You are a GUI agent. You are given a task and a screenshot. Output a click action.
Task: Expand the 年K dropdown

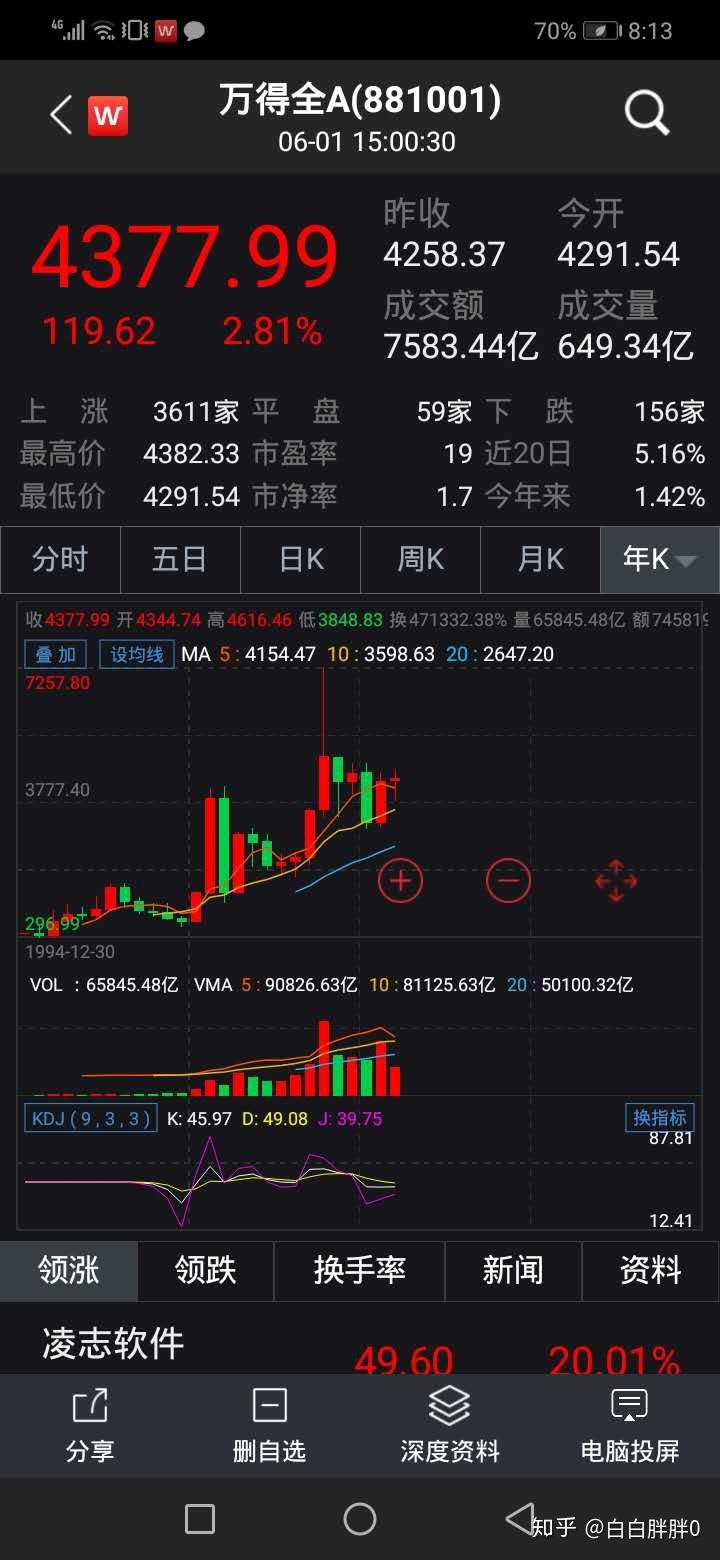tap(659, 559)
